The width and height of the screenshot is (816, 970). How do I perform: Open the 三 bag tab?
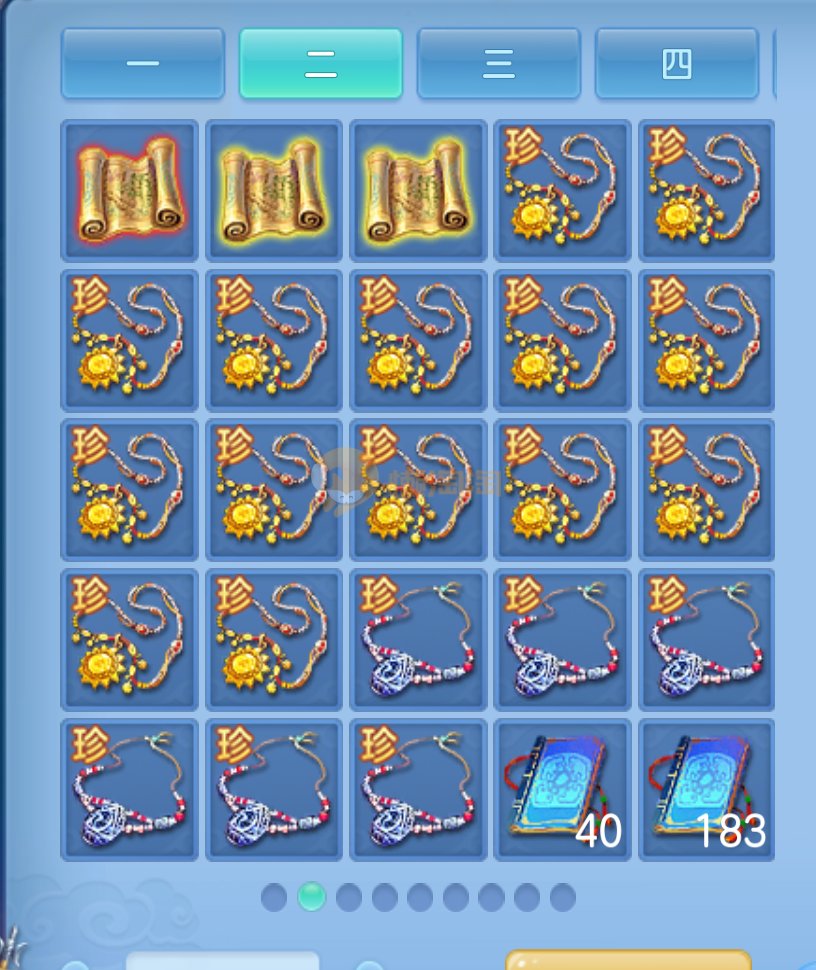tap(499, 63)
